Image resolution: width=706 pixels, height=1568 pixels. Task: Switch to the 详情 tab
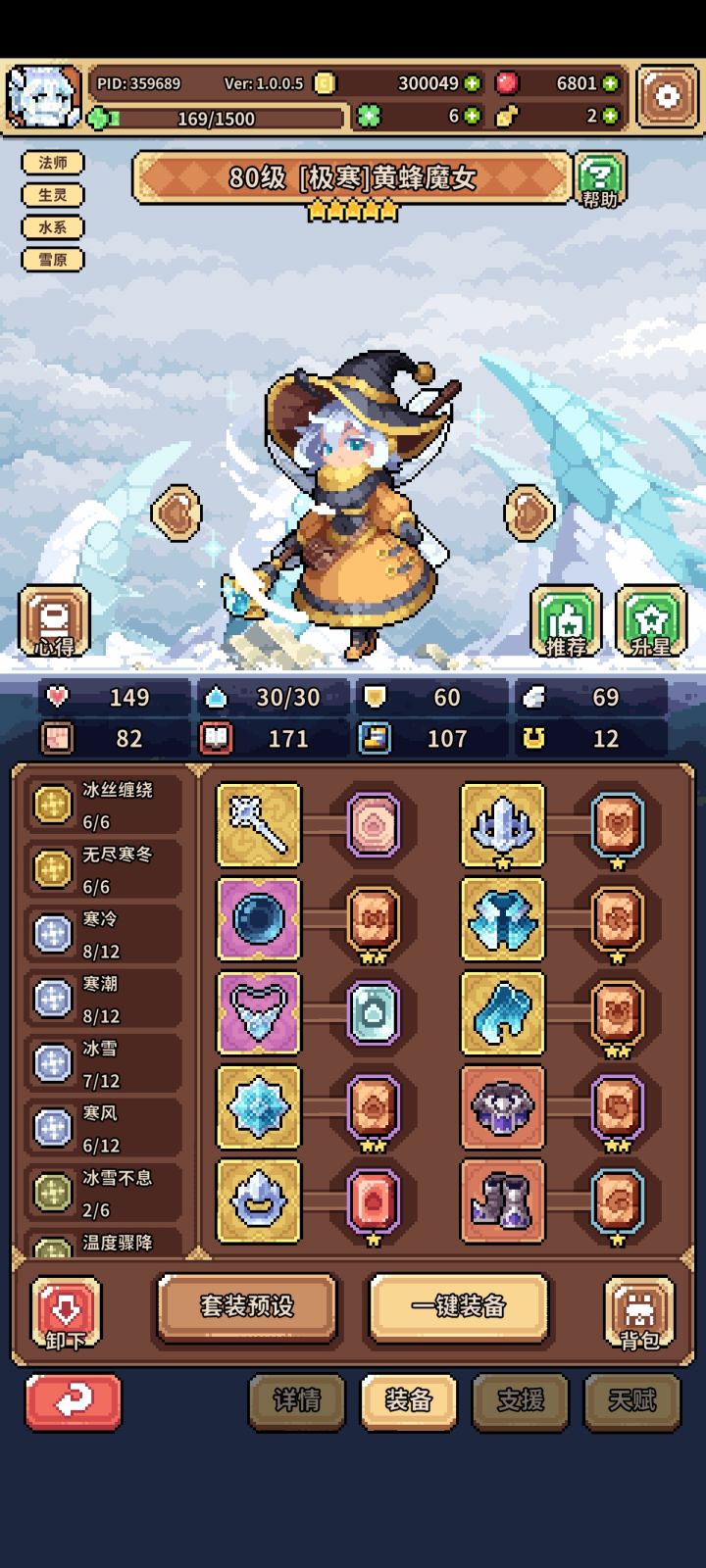[296, 1401]
